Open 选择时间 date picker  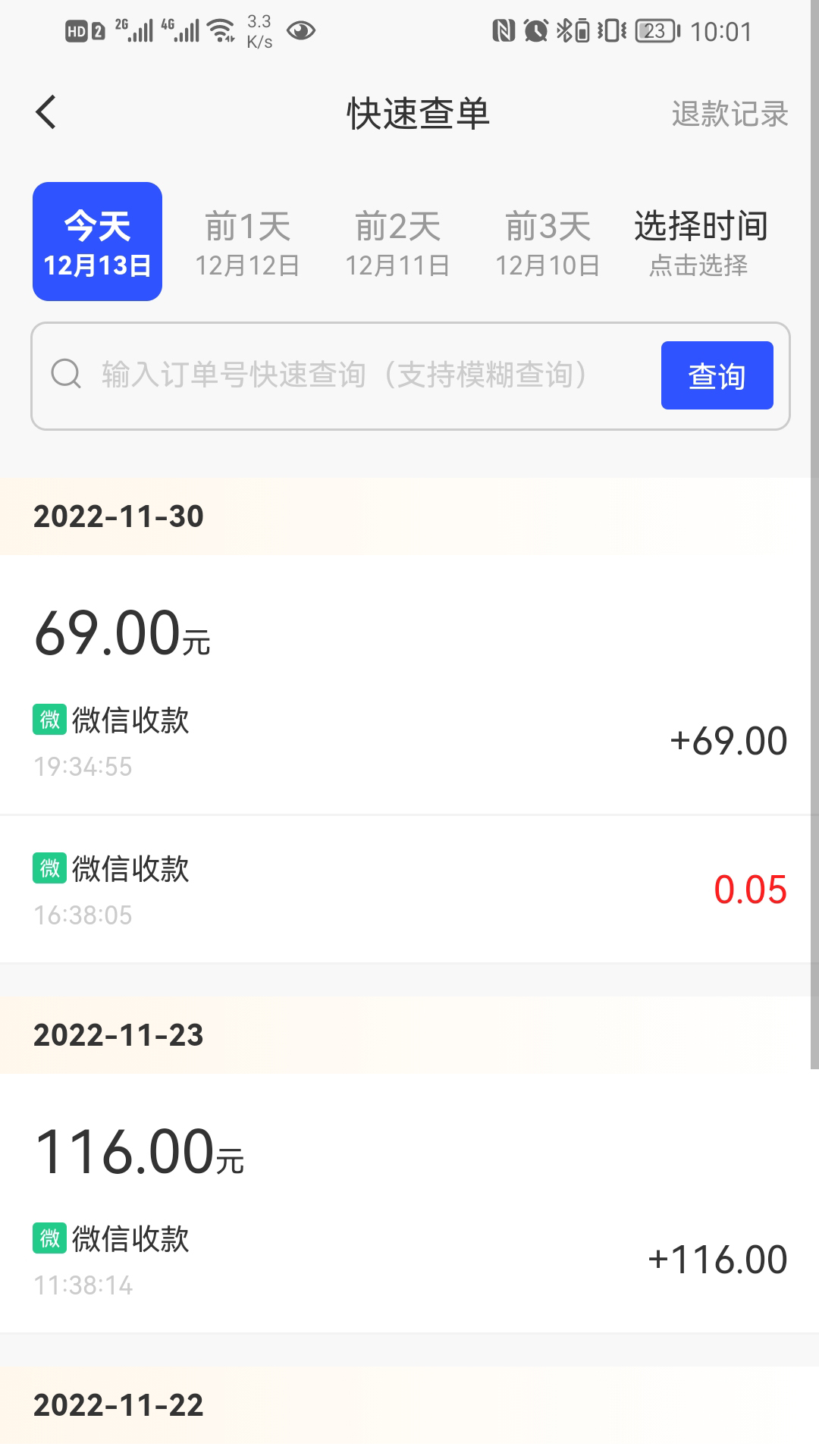click(701, 243)
